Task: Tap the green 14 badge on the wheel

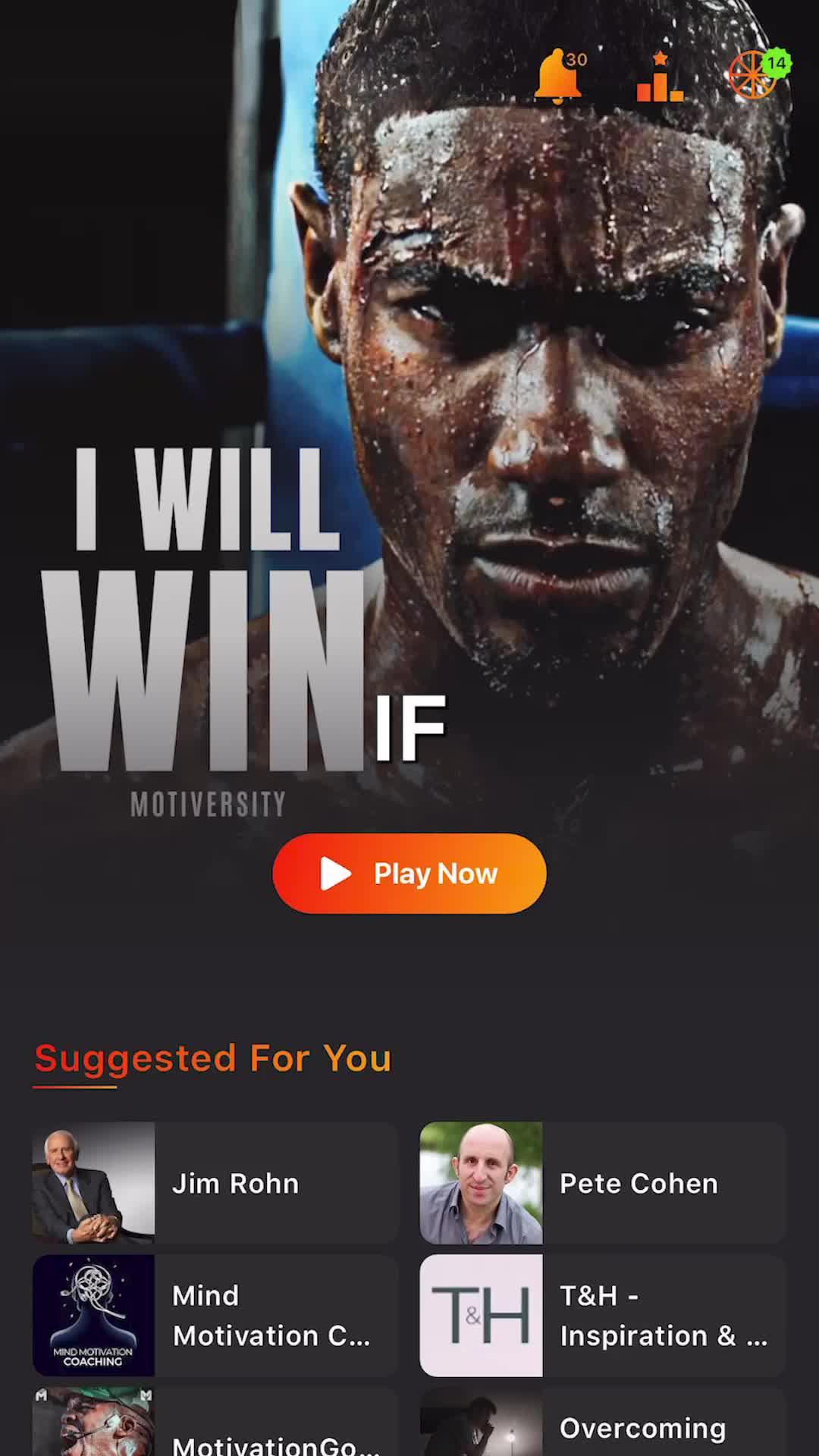Action: click(775, 62)
